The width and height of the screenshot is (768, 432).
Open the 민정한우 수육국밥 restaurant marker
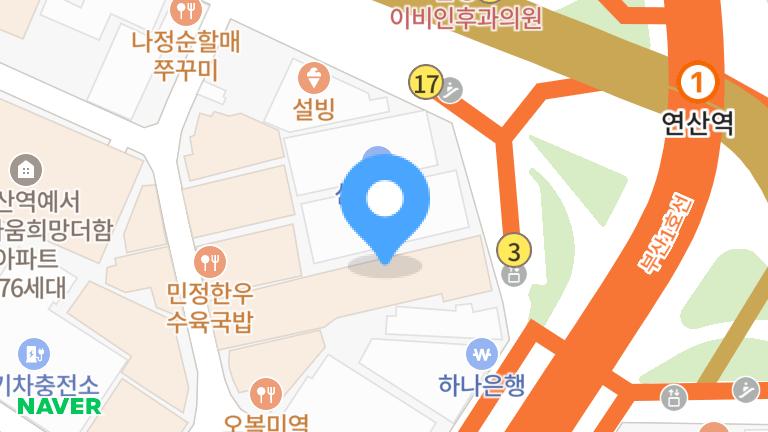coord(210,262)
